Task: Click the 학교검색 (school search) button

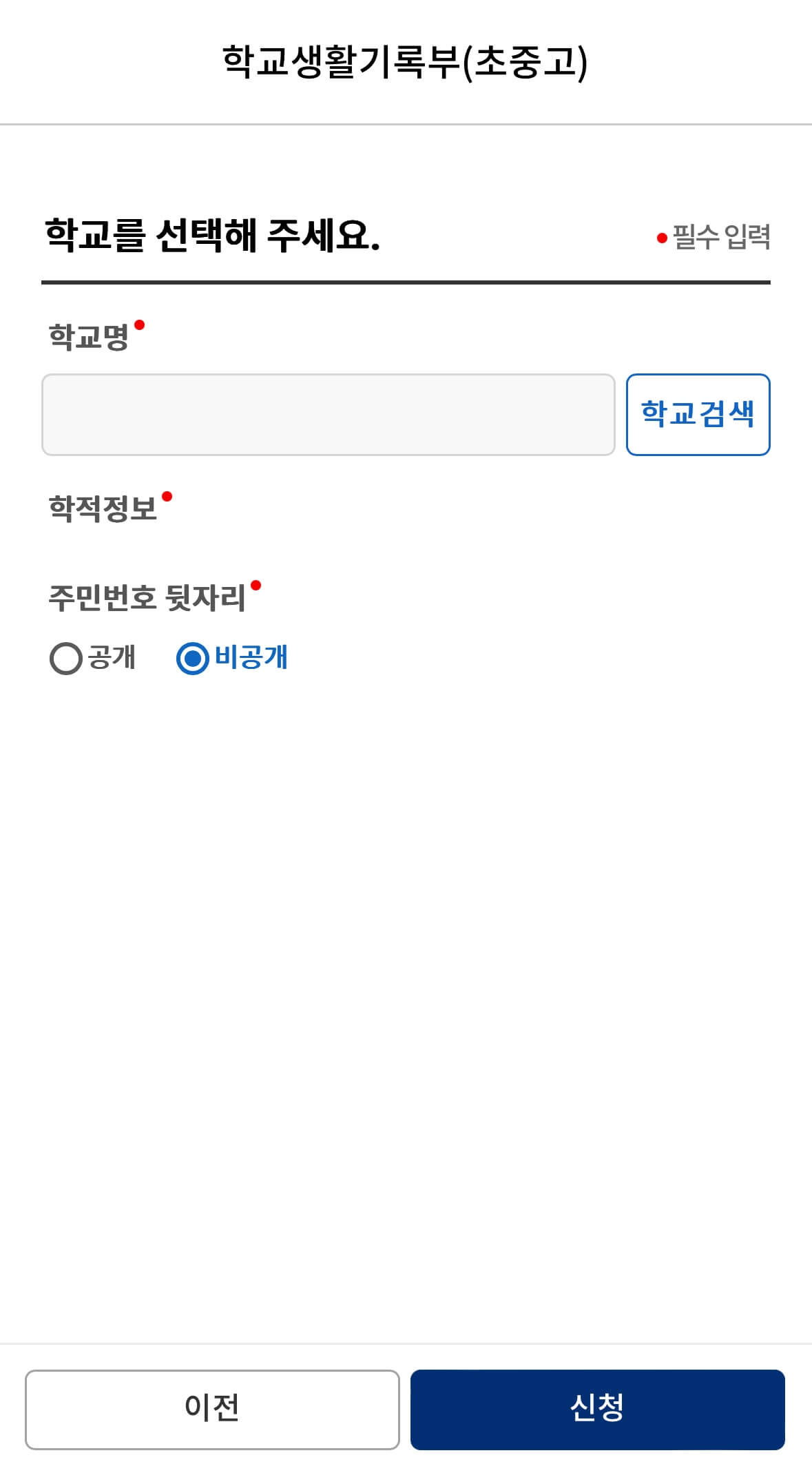Action: coord(698,414)
